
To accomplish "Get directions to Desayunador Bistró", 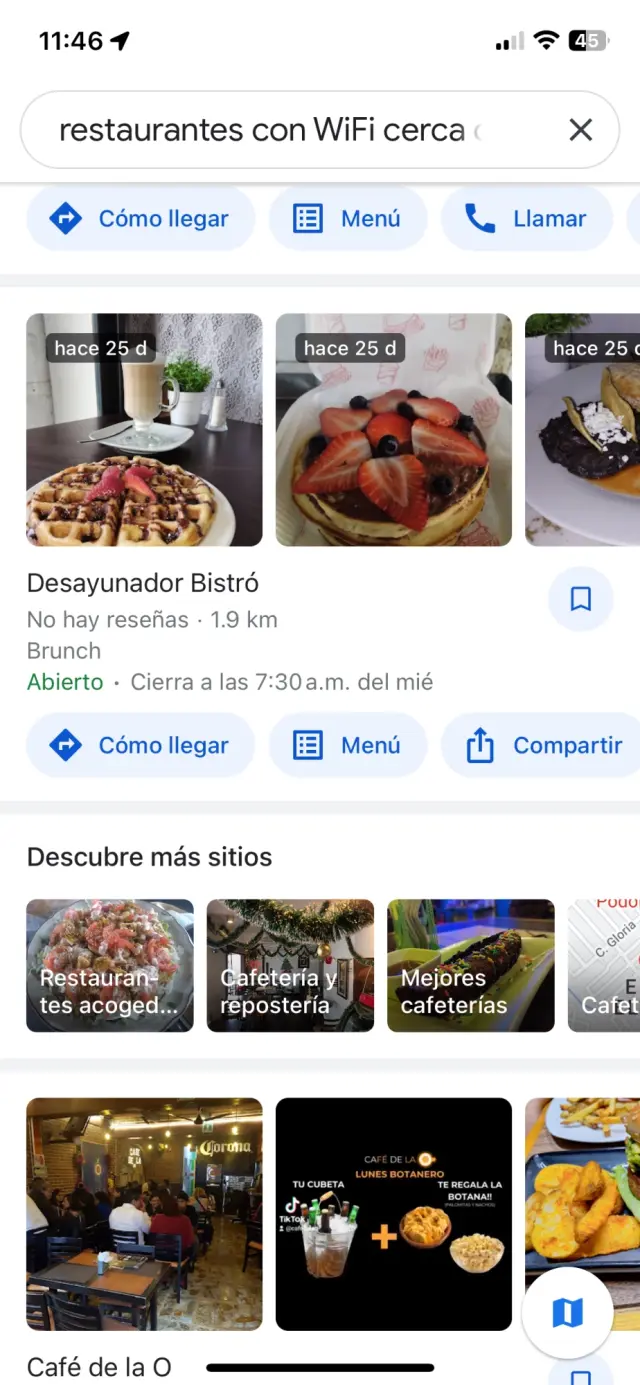I will (x=141, y=746).
